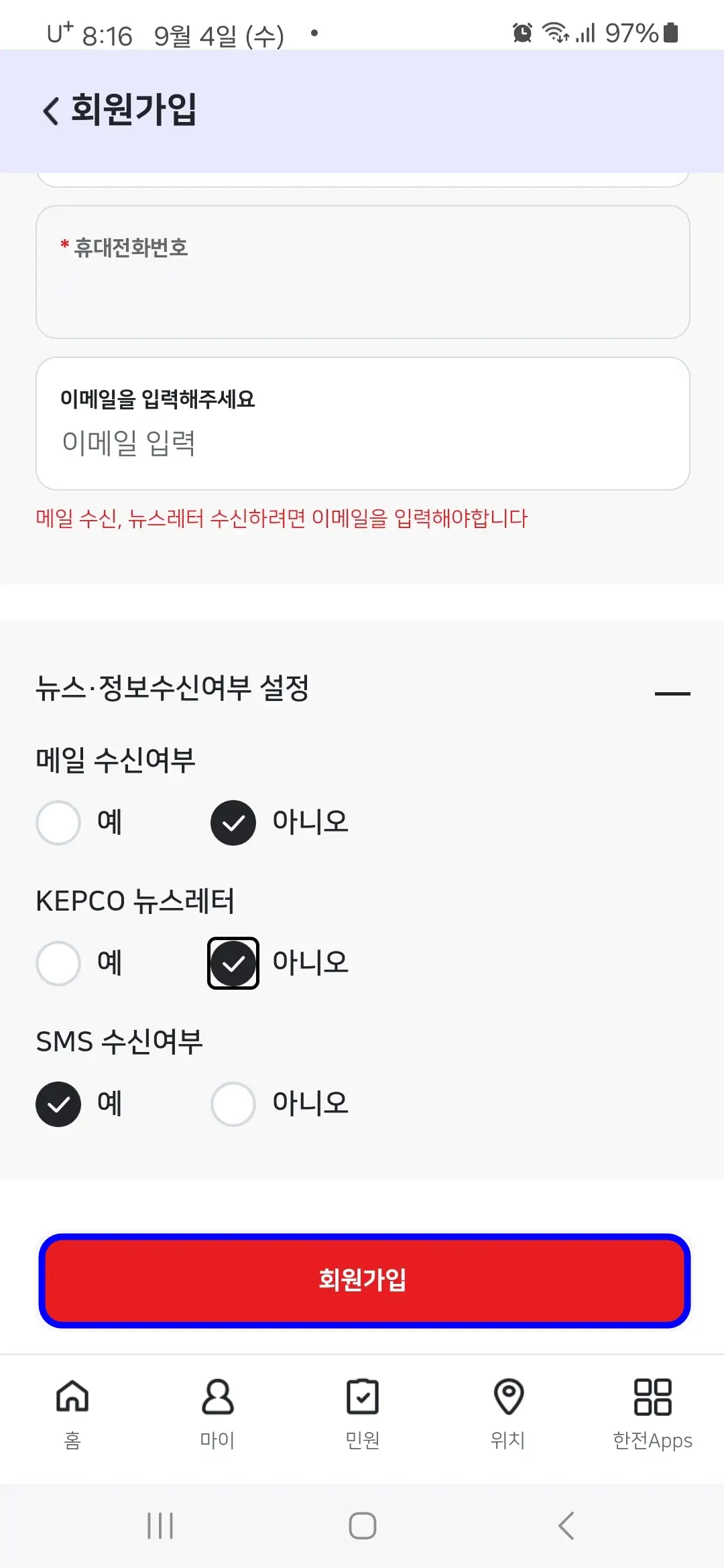Select 예 for KEPCO 뉴스레터
The height and width of the screenshot is (1568, 724).
click(58, 964)
